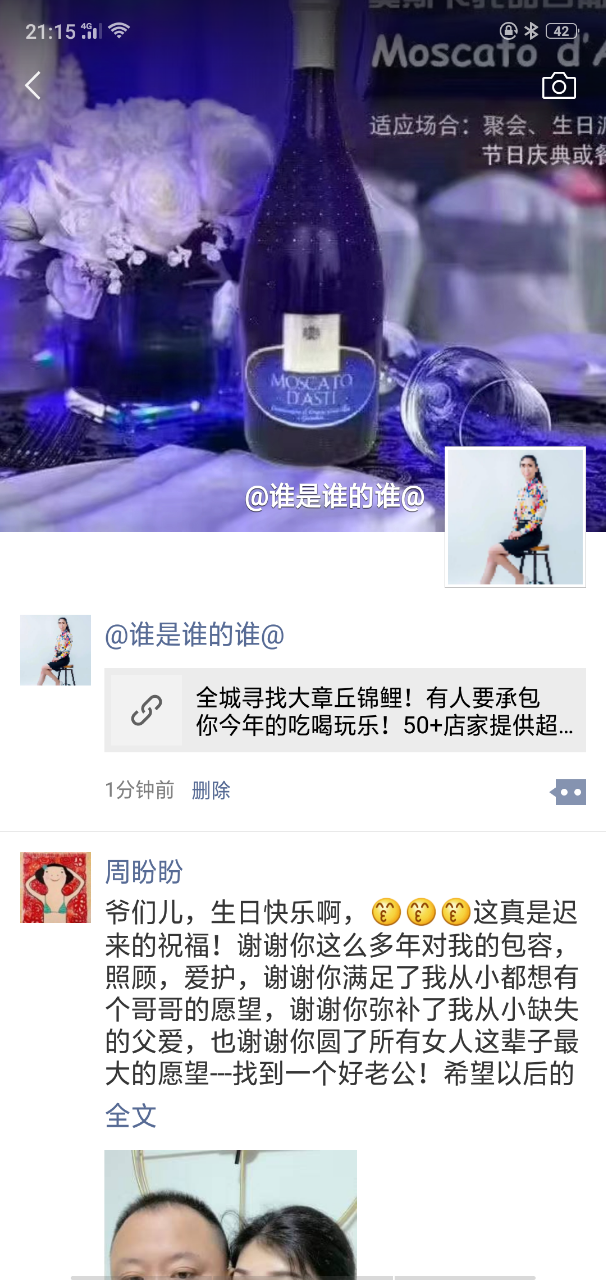This screenshot has width=606, height=1280.
Task: Open the small @谁是谁的谁@ avatar beside the post
Action: coord(55,650)
